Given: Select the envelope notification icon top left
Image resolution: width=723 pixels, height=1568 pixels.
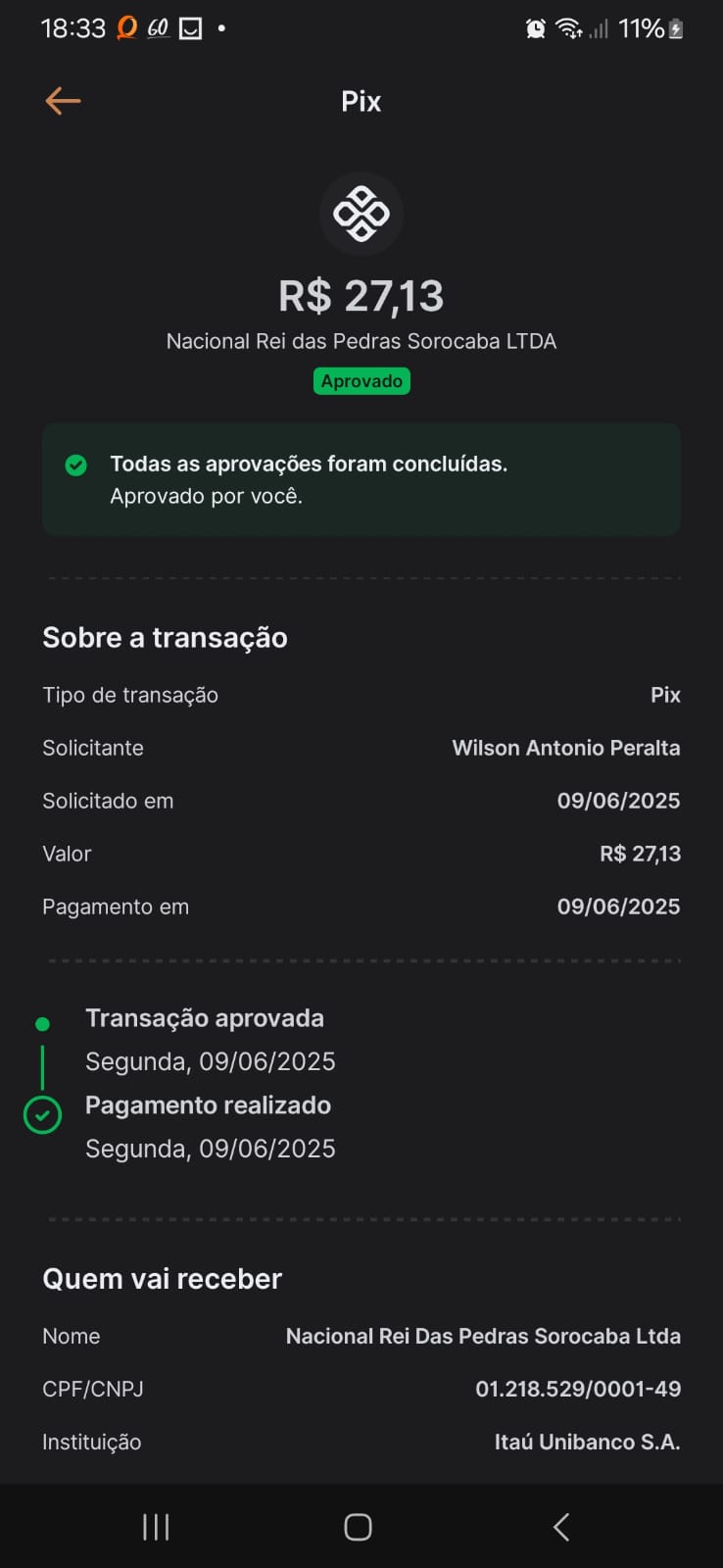Looking at the screenshot, I should point(188,27).
